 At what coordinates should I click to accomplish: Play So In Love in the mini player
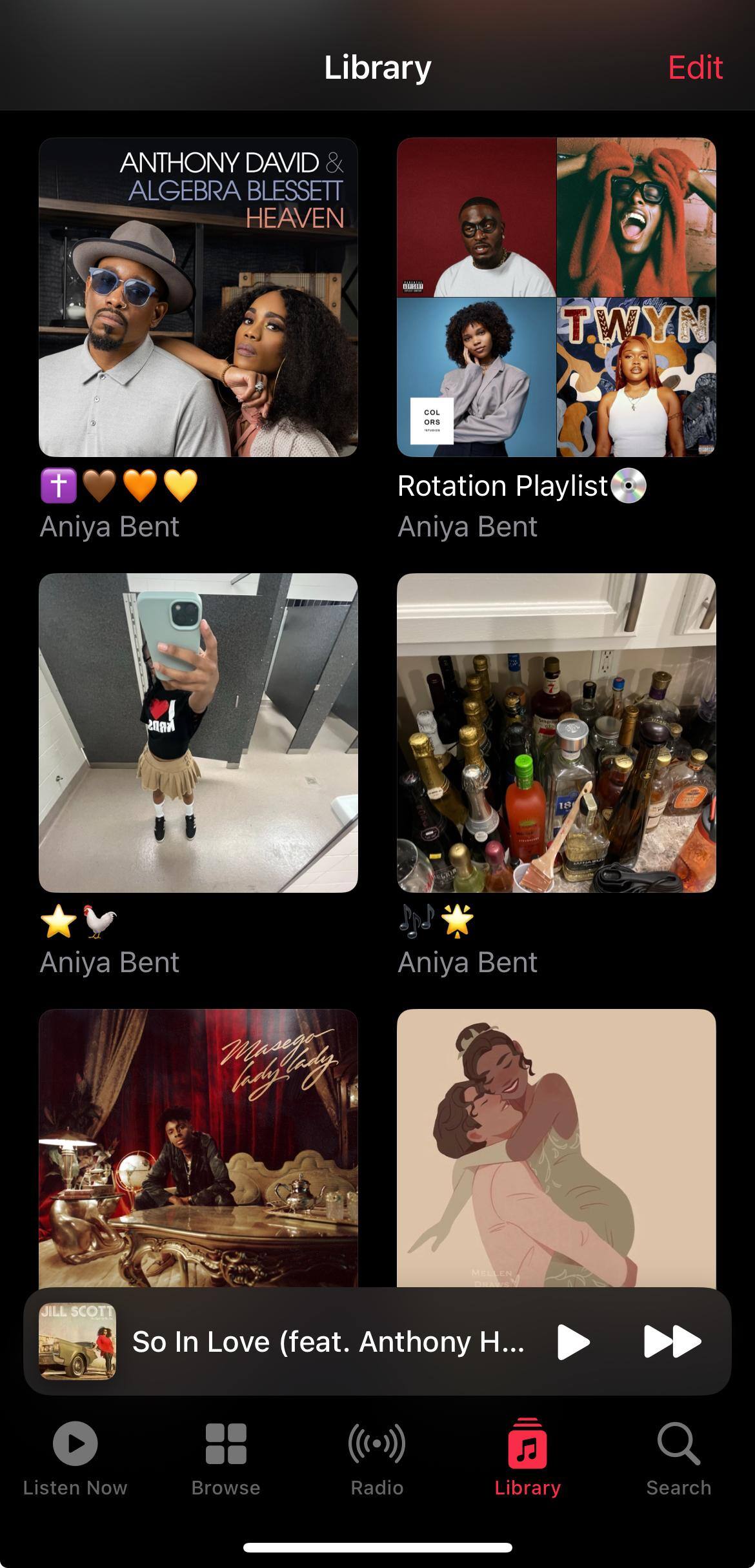573,1342
